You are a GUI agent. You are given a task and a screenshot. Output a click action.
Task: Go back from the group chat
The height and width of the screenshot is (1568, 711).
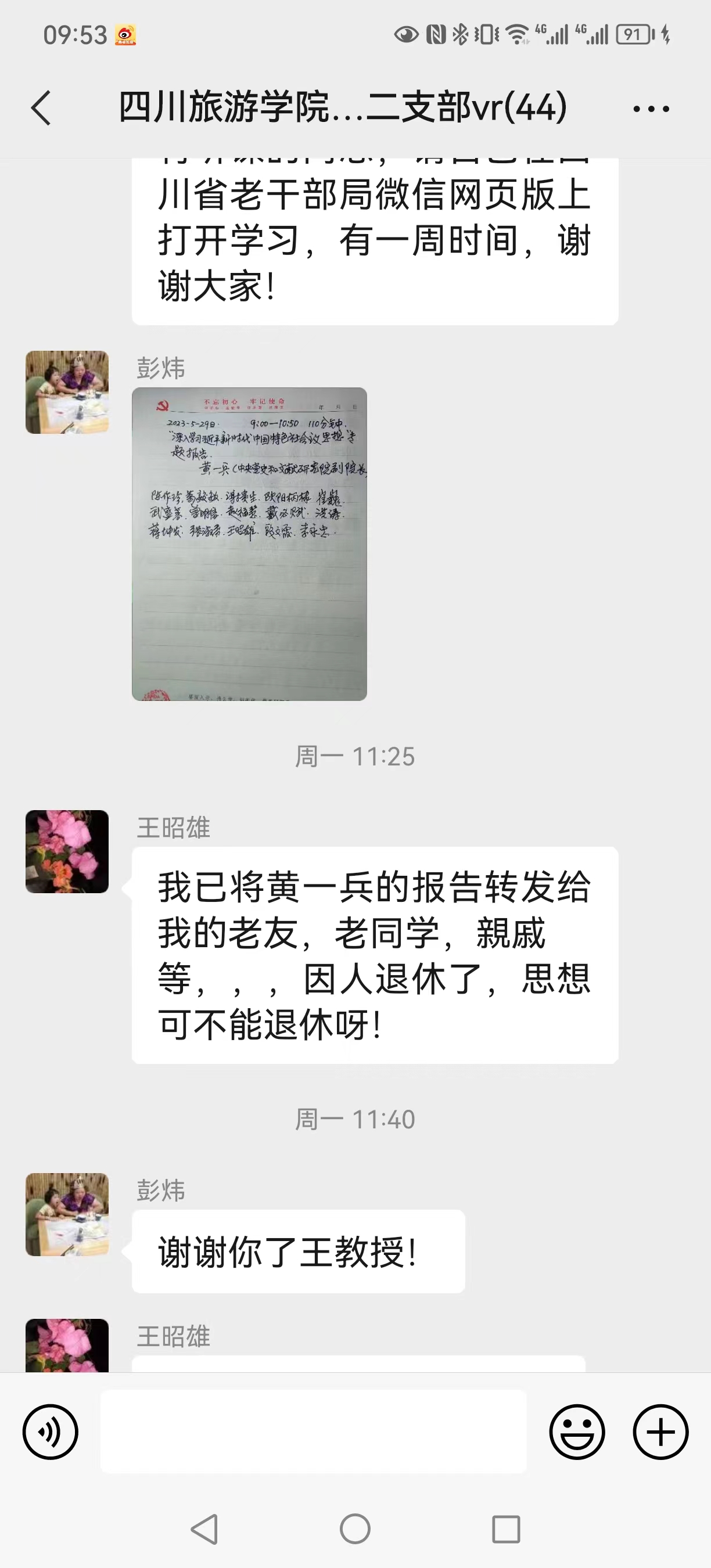pos(41,109)
